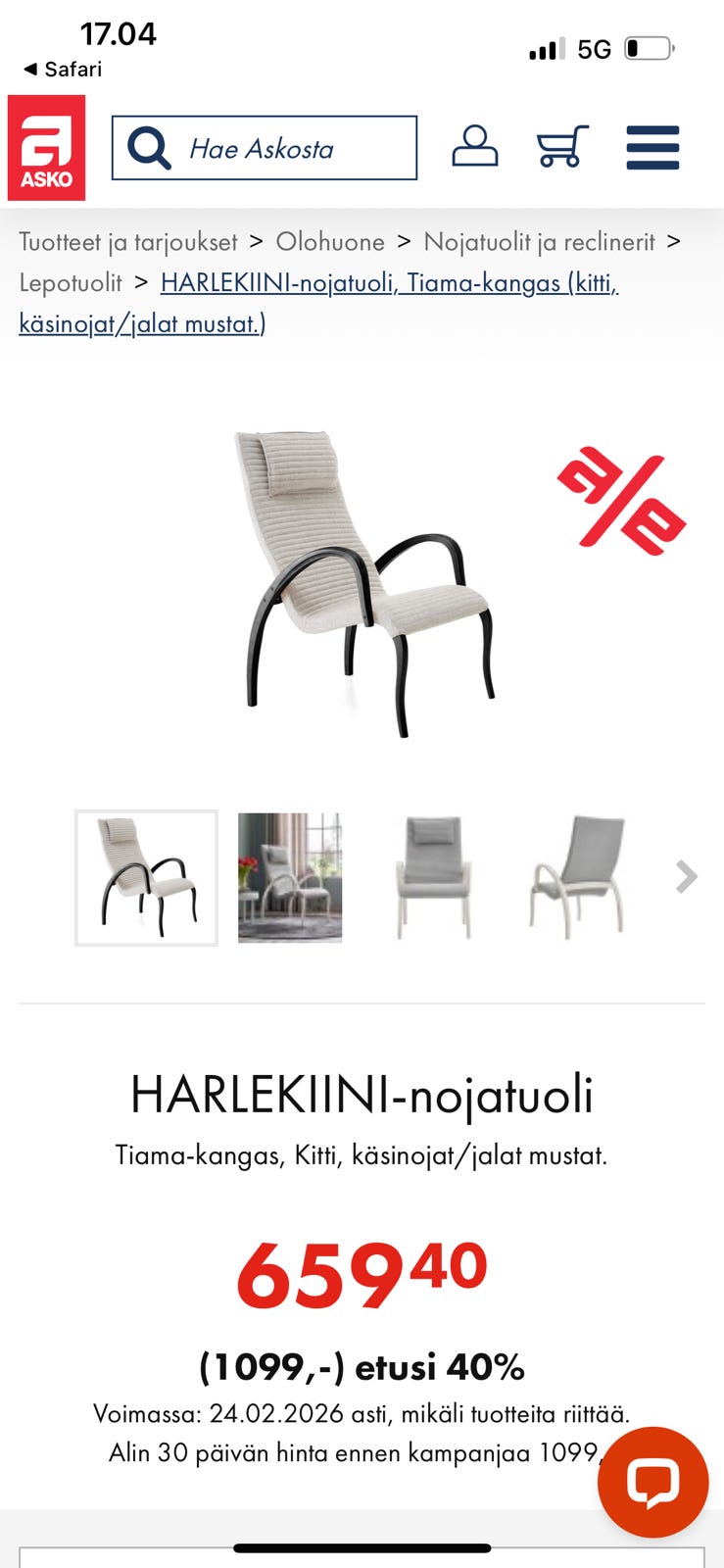Image resolution: width=724 pixels, height=1568 pixels.
Task: Open the orange chat bubble
Action: 652,1482
